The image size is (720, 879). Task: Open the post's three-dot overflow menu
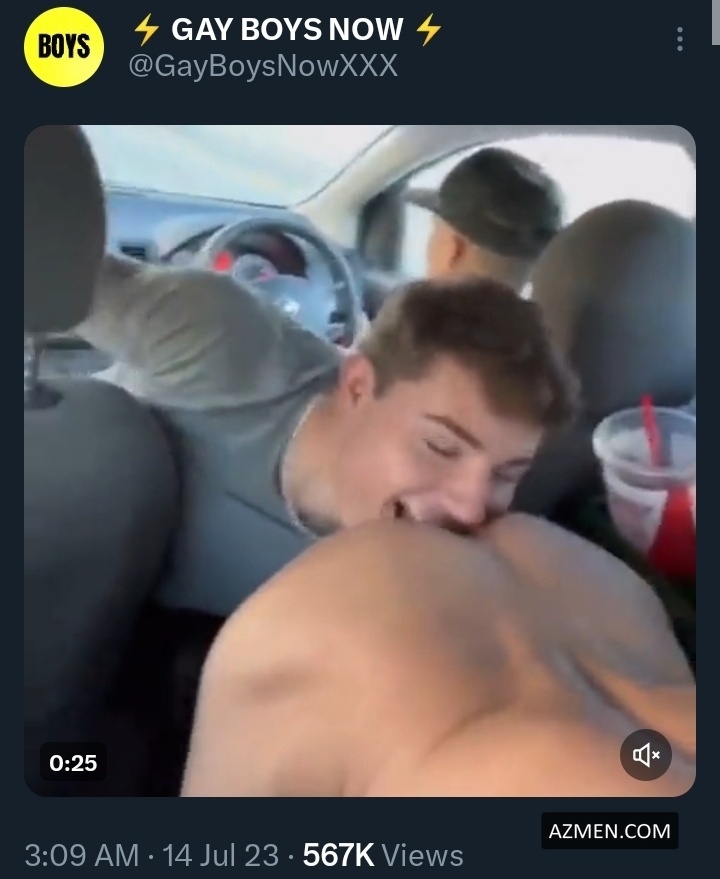680,39
